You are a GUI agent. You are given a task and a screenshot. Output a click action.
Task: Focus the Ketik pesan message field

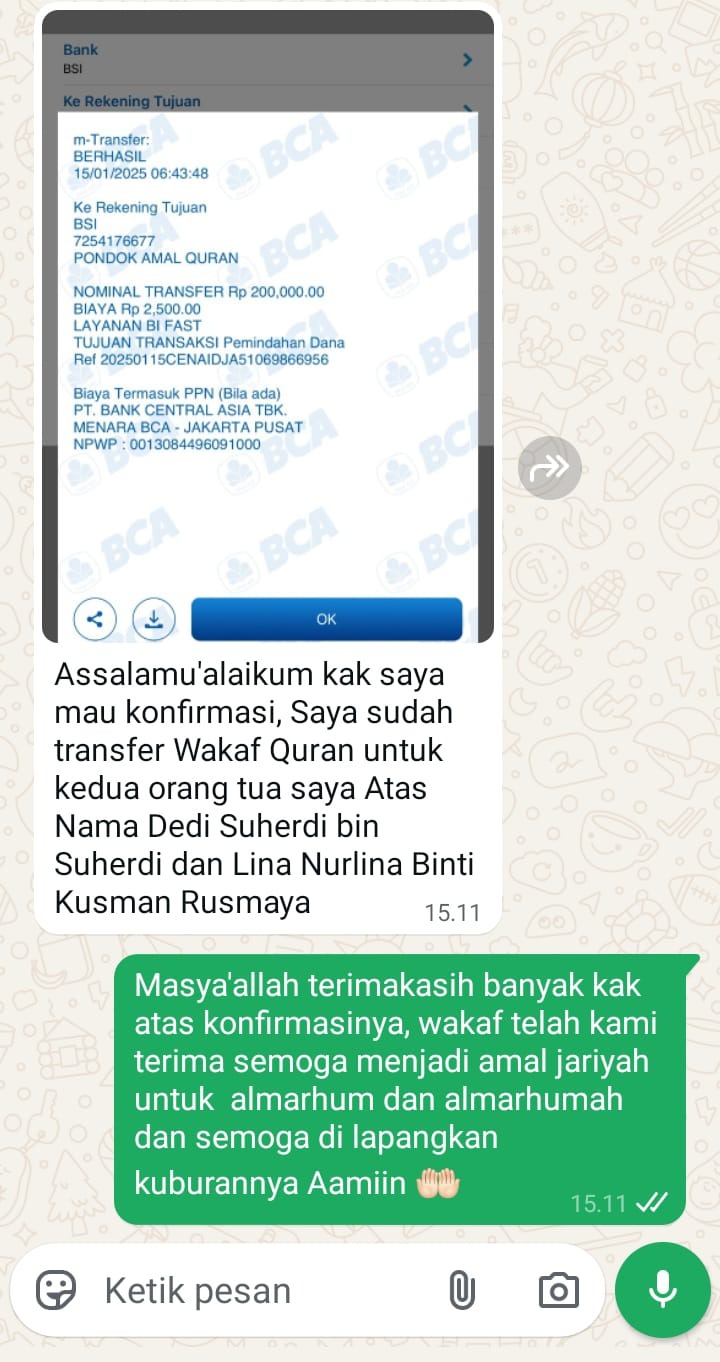(x=260, y=1291)
